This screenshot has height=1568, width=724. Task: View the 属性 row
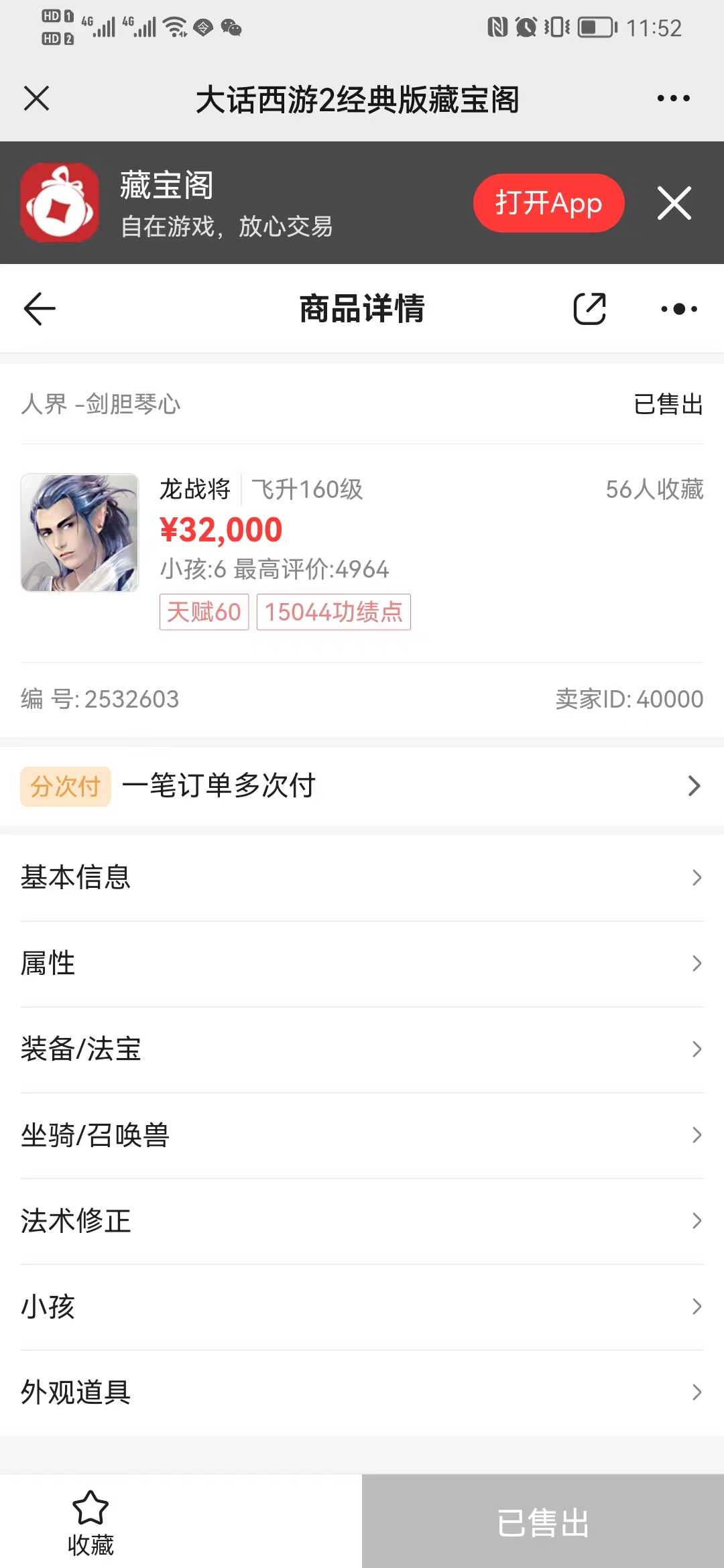tap(362, 964)
